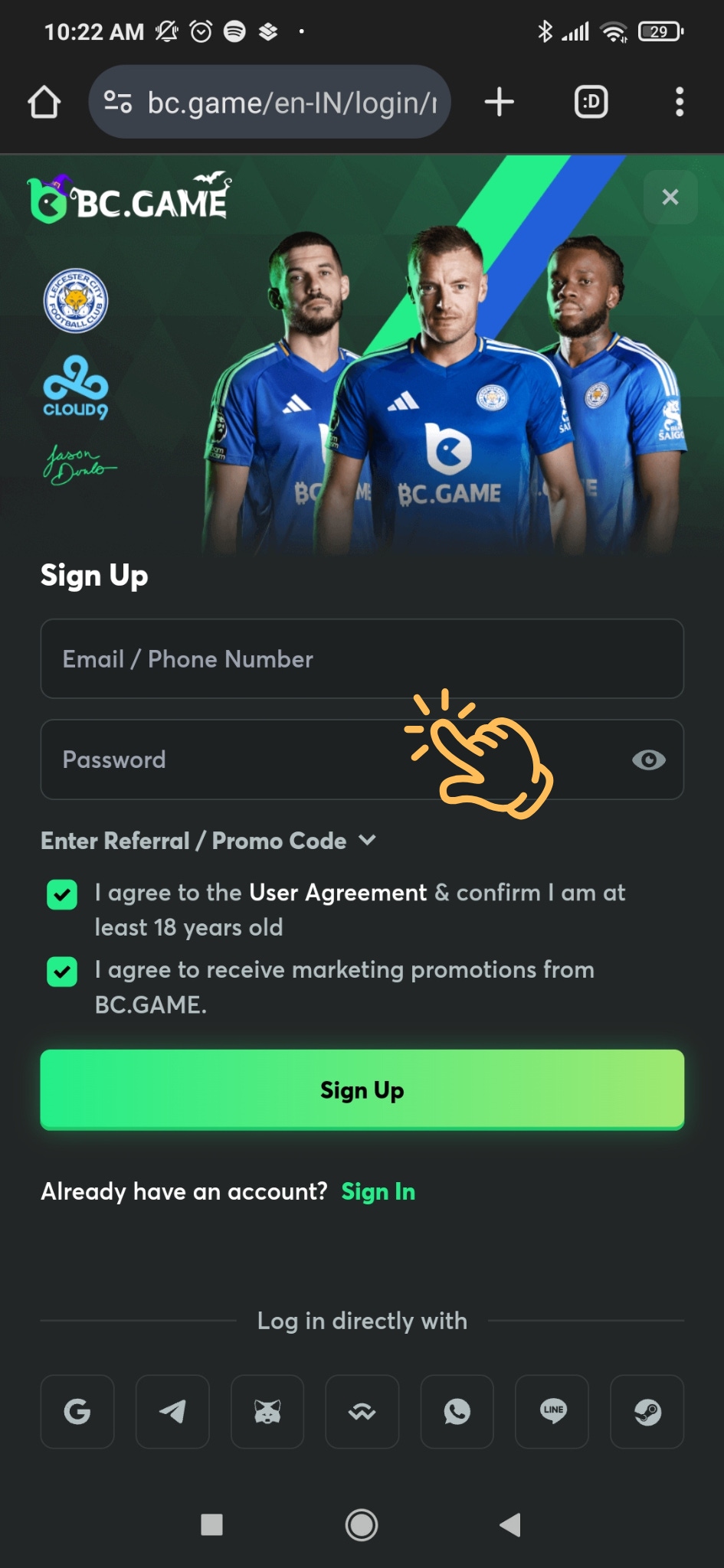Log in with LINE
Image resolution: width=724 pixels, height=1568 pixels.
click(x=552, y=1411)
